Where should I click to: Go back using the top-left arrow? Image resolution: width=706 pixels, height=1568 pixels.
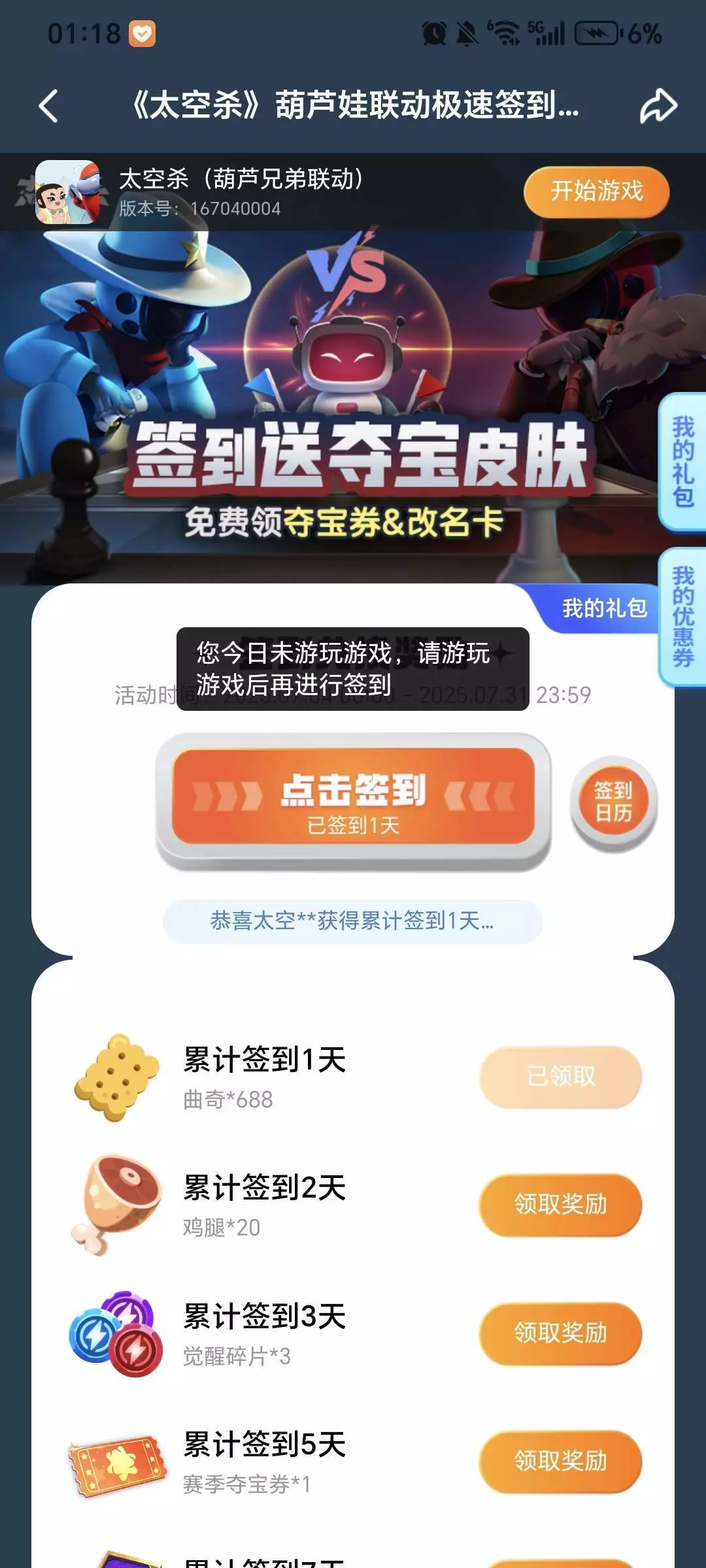click(x=49, y=106)
